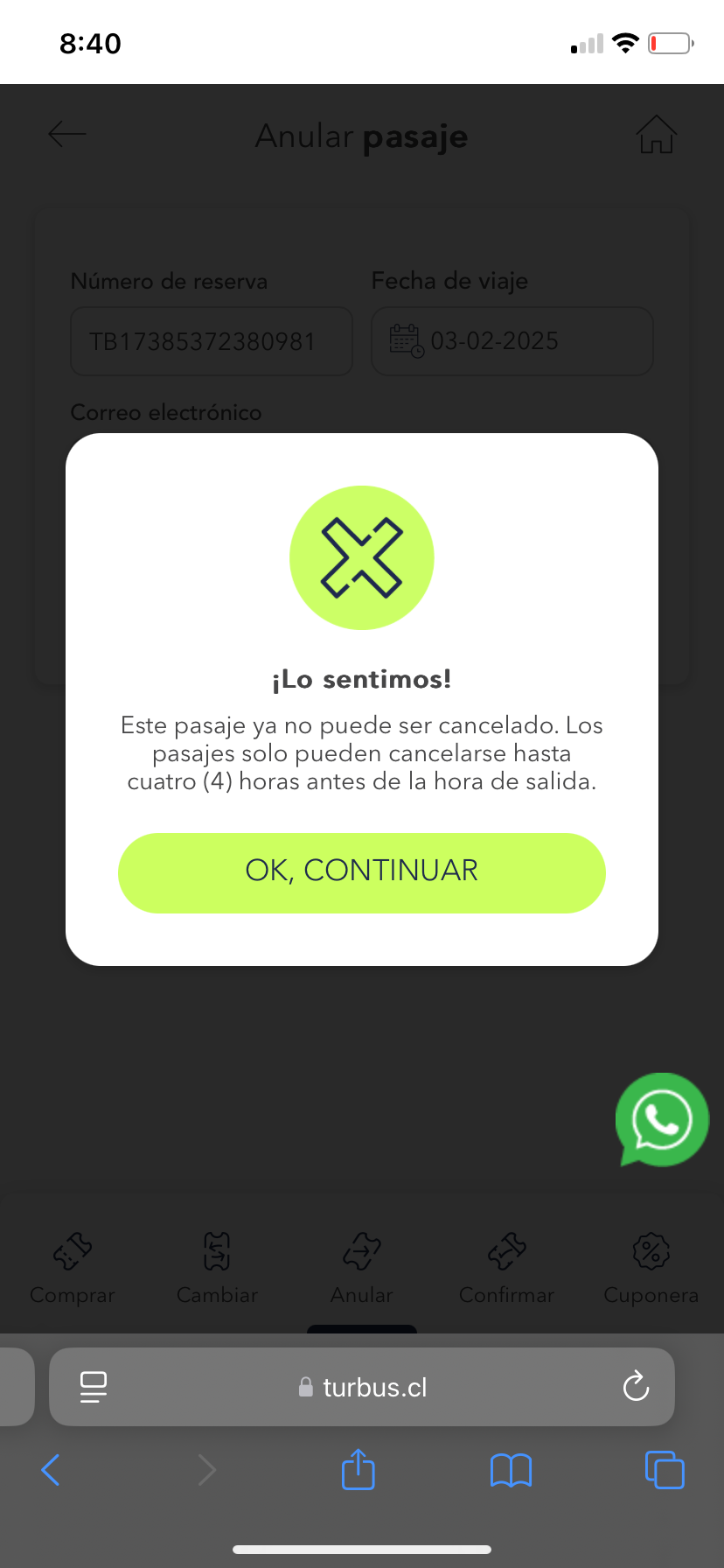The height and width of the screenshot is (1568, 724).
Task: Go to the Cuponera tab
Action: point(651,1269)
